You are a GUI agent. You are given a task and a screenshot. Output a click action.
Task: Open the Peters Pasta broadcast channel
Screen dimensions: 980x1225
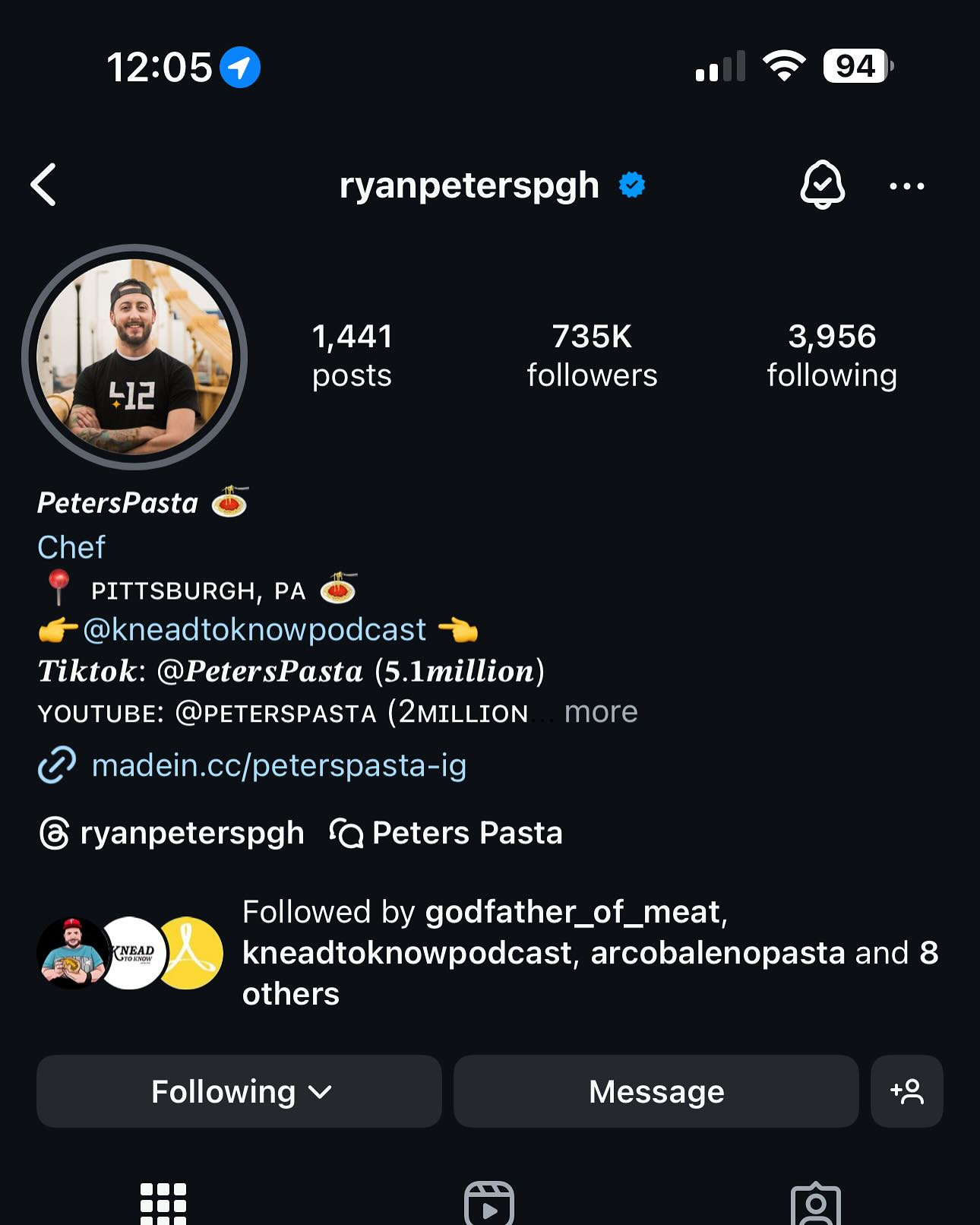coord(447,833)
